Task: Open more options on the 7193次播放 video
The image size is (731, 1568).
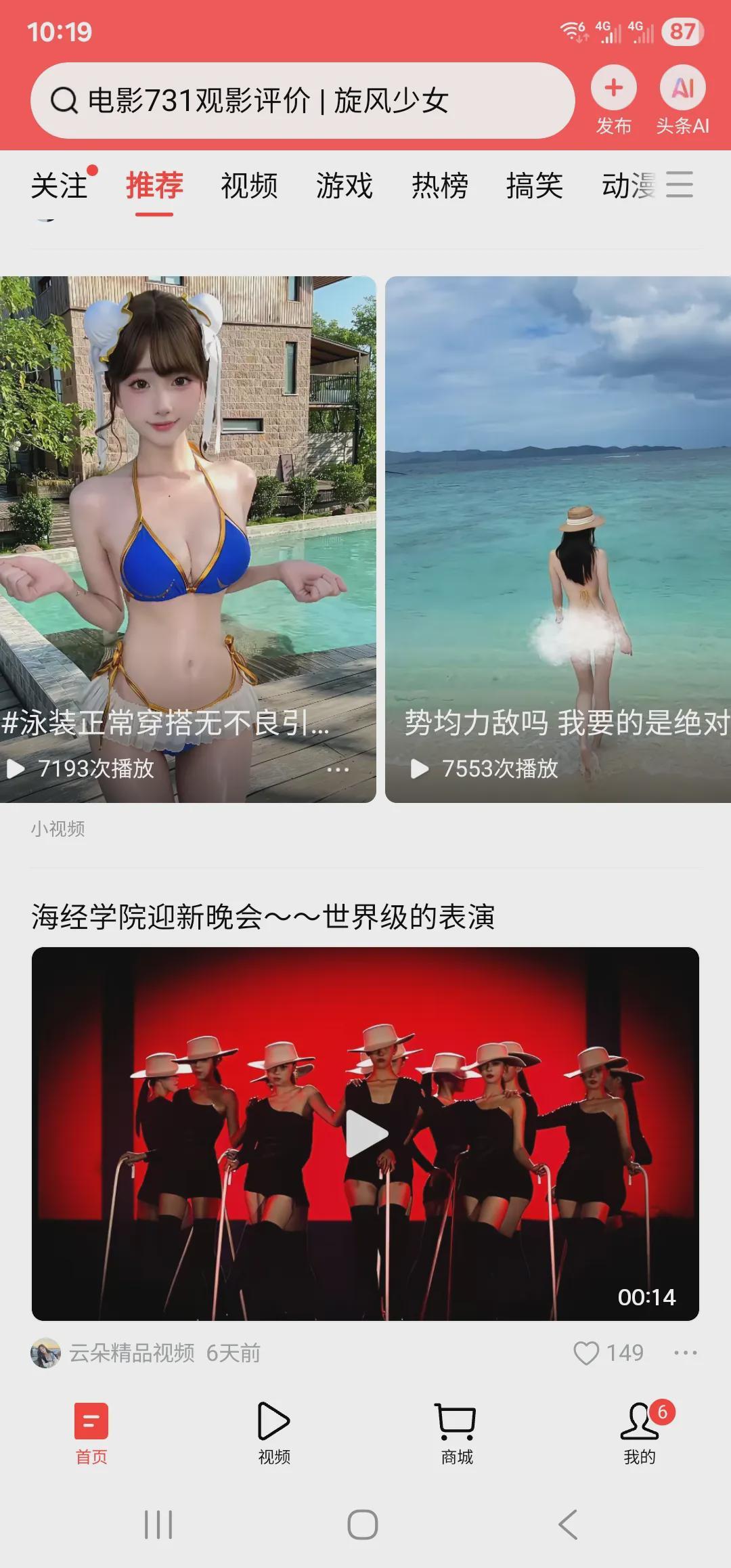Action: point(338,770)
